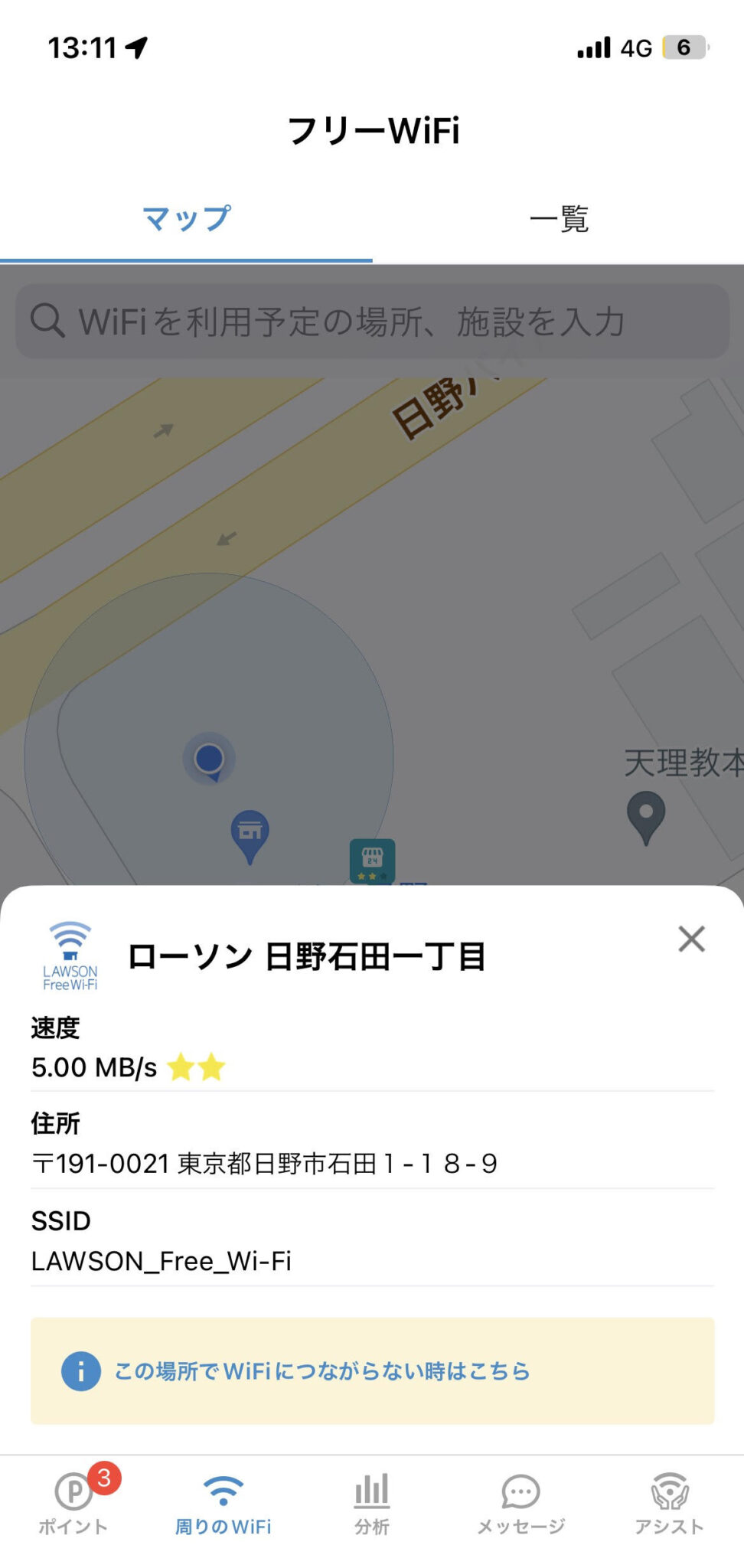Viewport: 744px width, 1568px height.
Task: Select the convenience store marker on the map
Action: click(372, 859)
